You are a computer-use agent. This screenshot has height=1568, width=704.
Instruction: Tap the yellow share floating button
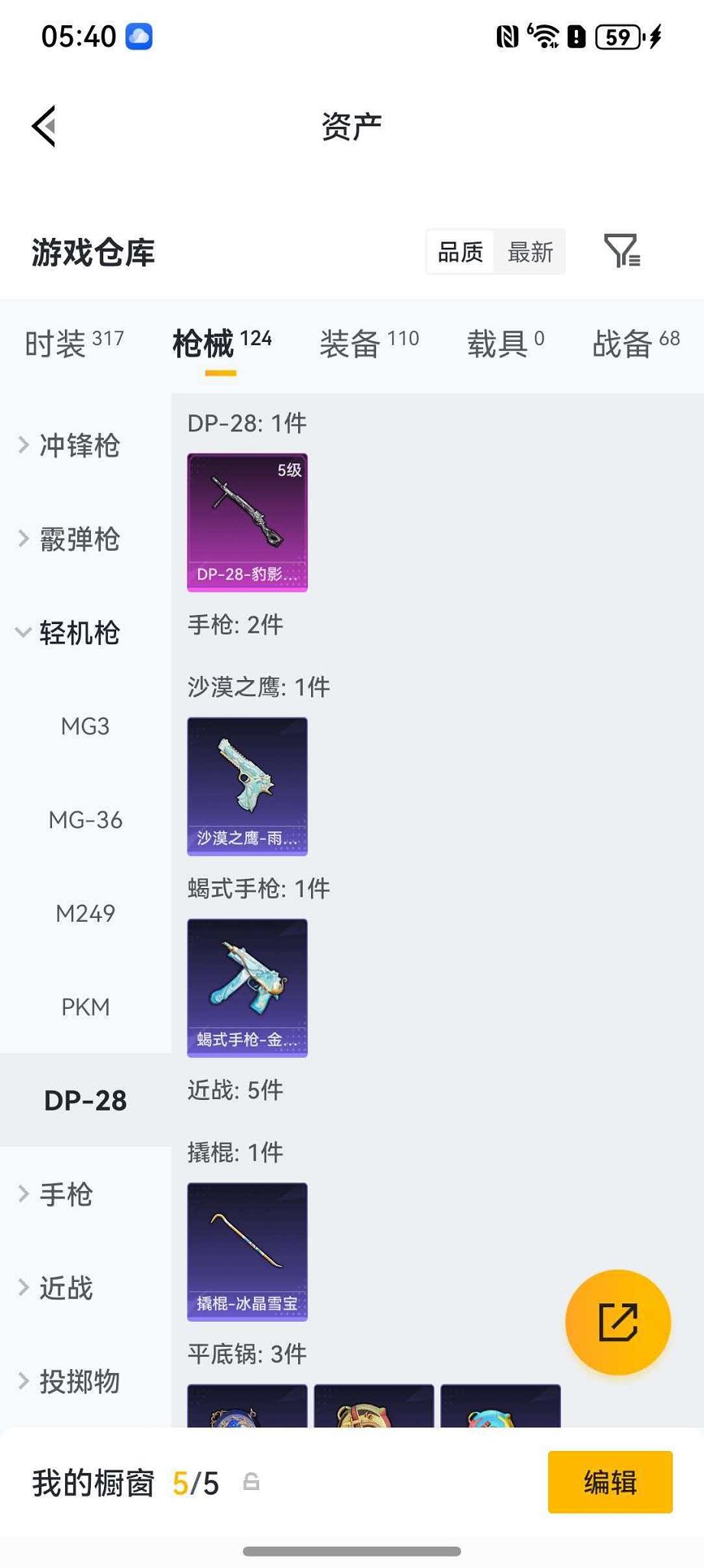tap(618, 1322)
